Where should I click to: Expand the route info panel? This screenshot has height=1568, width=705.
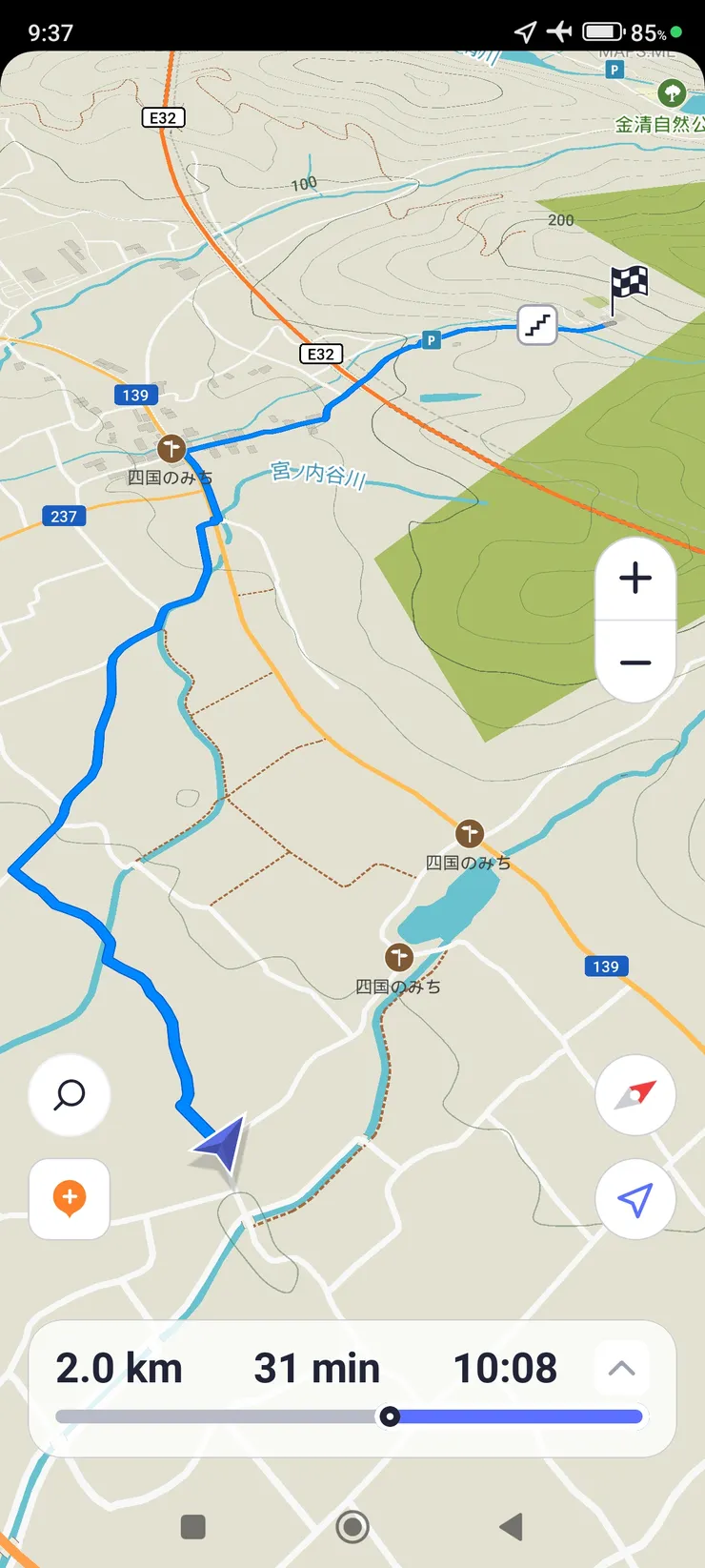click(621, 1369)
